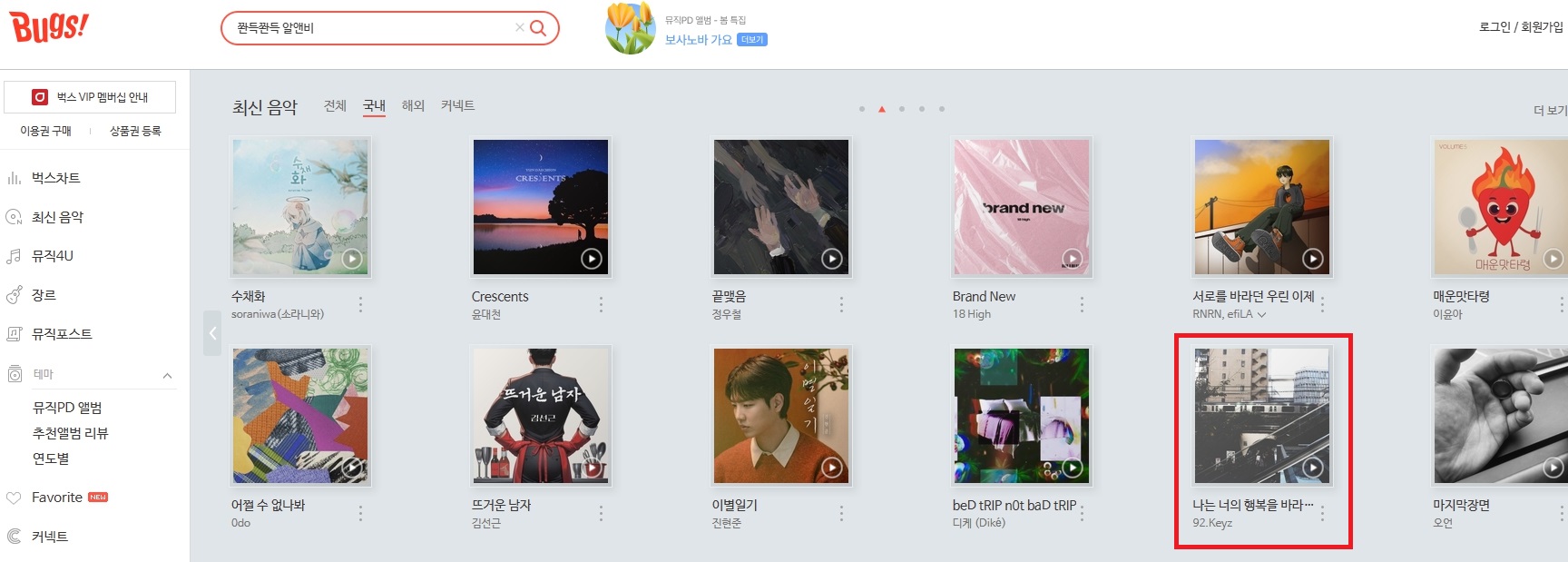Screen dimensions: 1568x562
Task: Play the 이별일기 album
Action: [832, 468]
